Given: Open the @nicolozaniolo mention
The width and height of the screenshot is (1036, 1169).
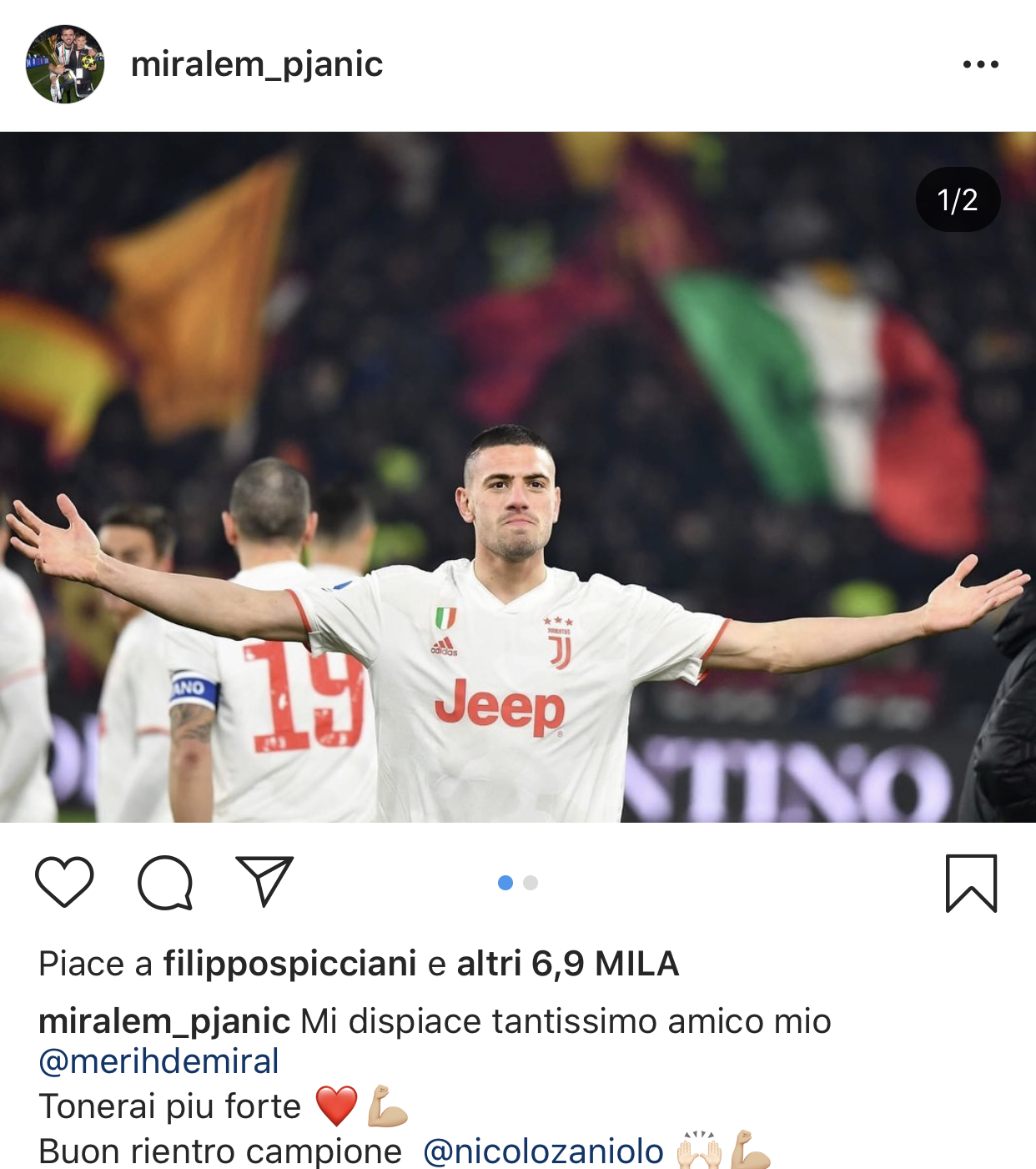Looking at the screenshot, I should [543, 1151].
